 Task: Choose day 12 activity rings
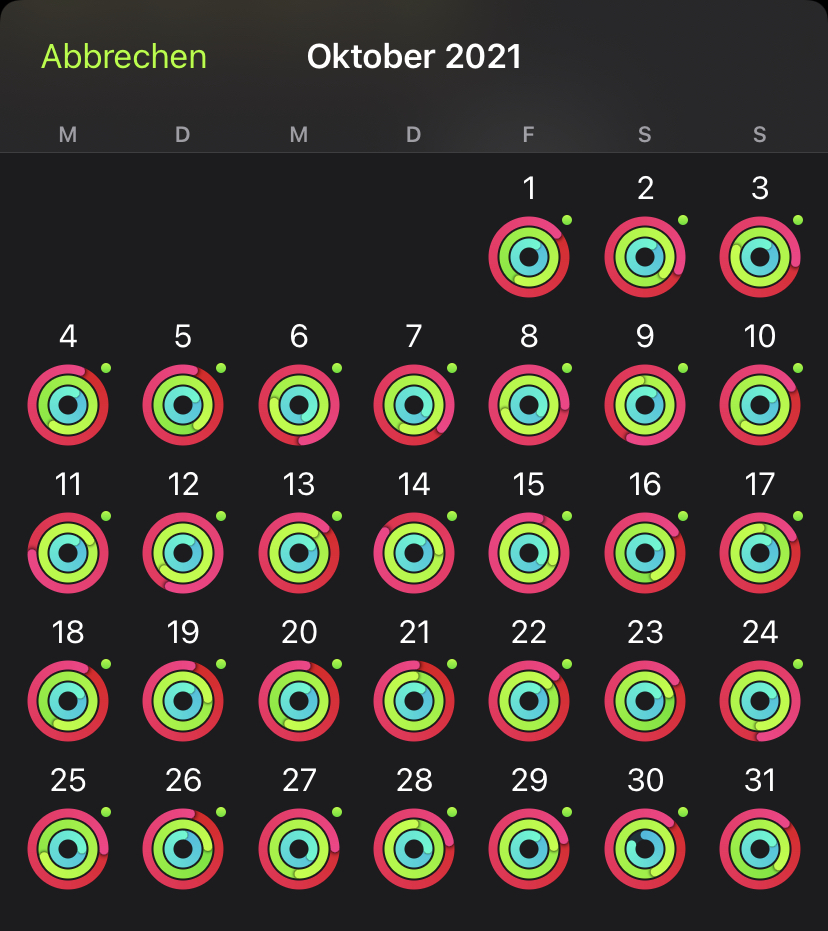[183, 553]
